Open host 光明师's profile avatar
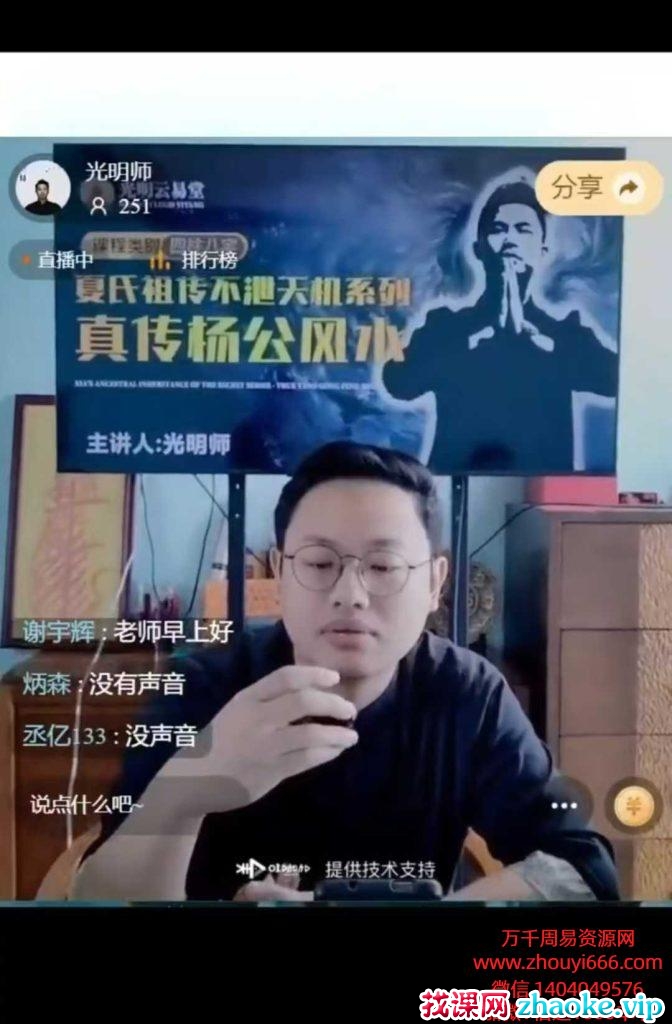672x1024 pixels. [41, 188]
